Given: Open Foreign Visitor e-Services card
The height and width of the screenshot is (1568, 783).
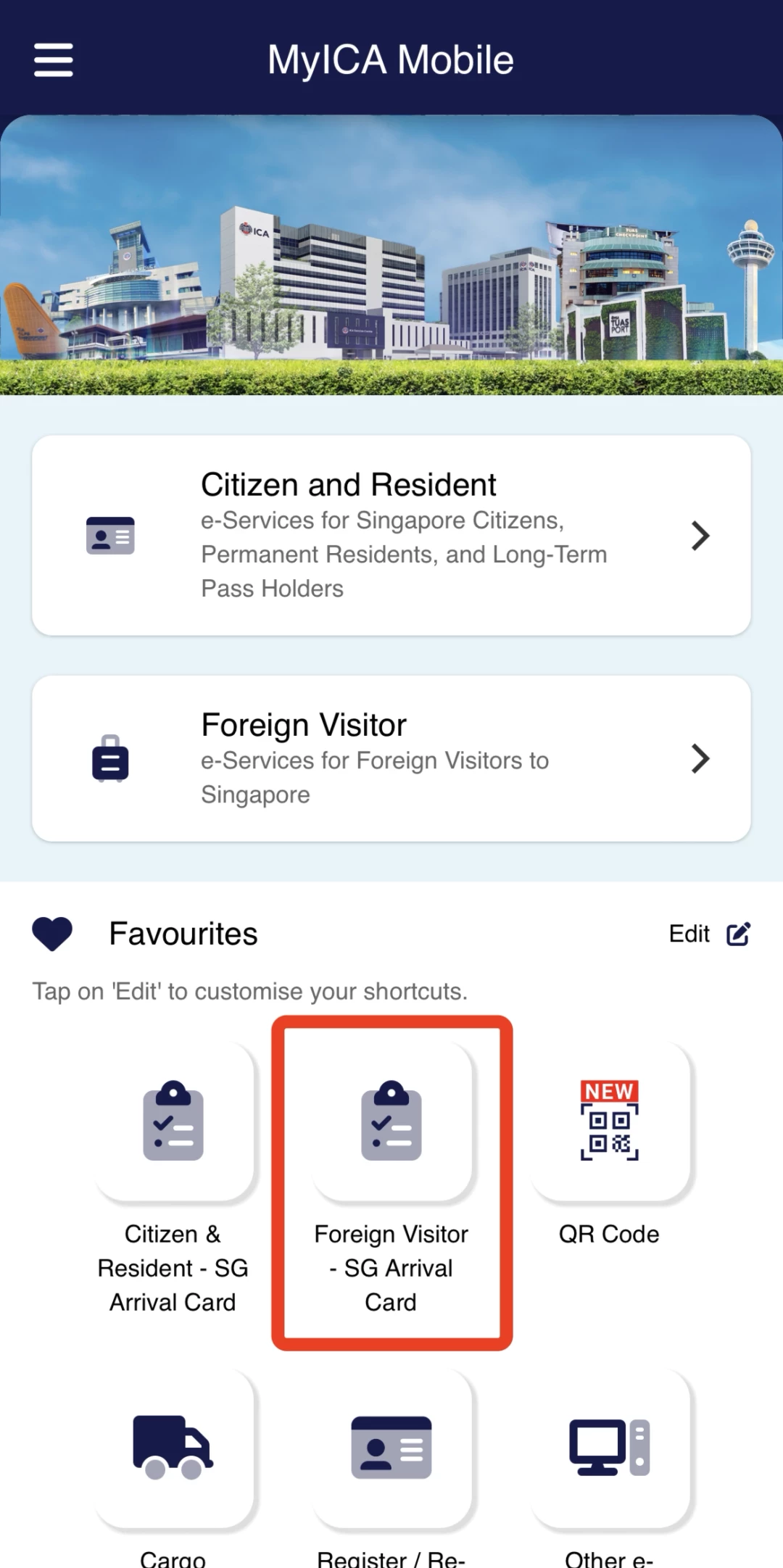Looking at the screenshot, I should 391,758.
